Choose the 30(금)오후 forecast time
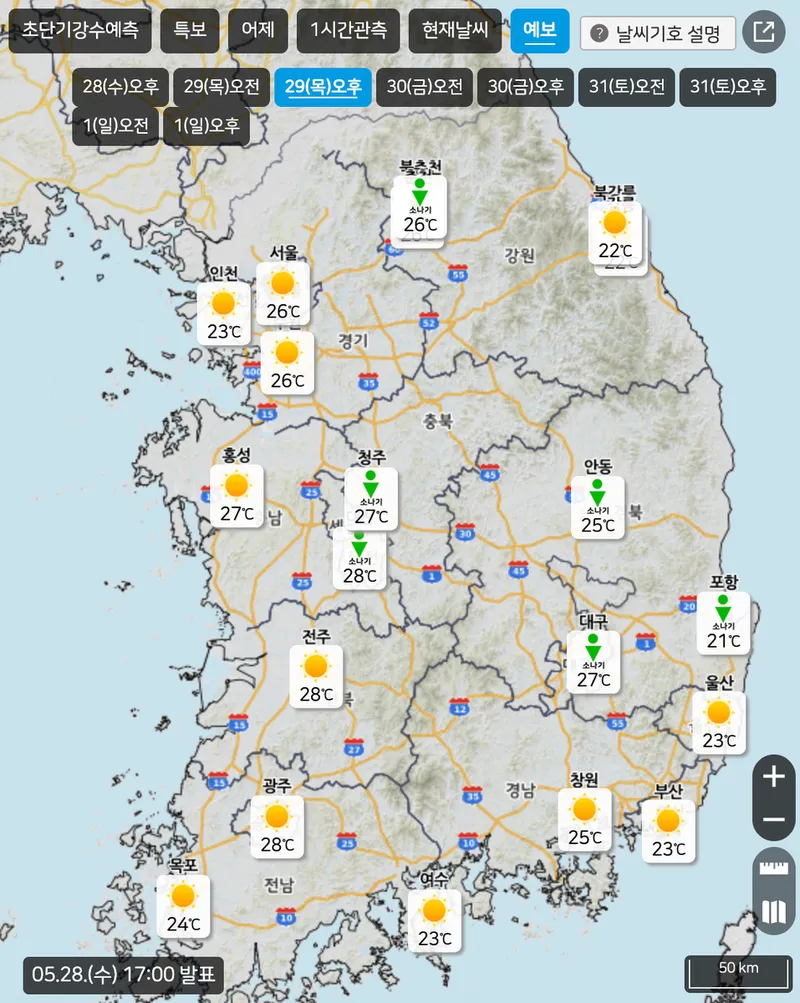 [525, 86]
